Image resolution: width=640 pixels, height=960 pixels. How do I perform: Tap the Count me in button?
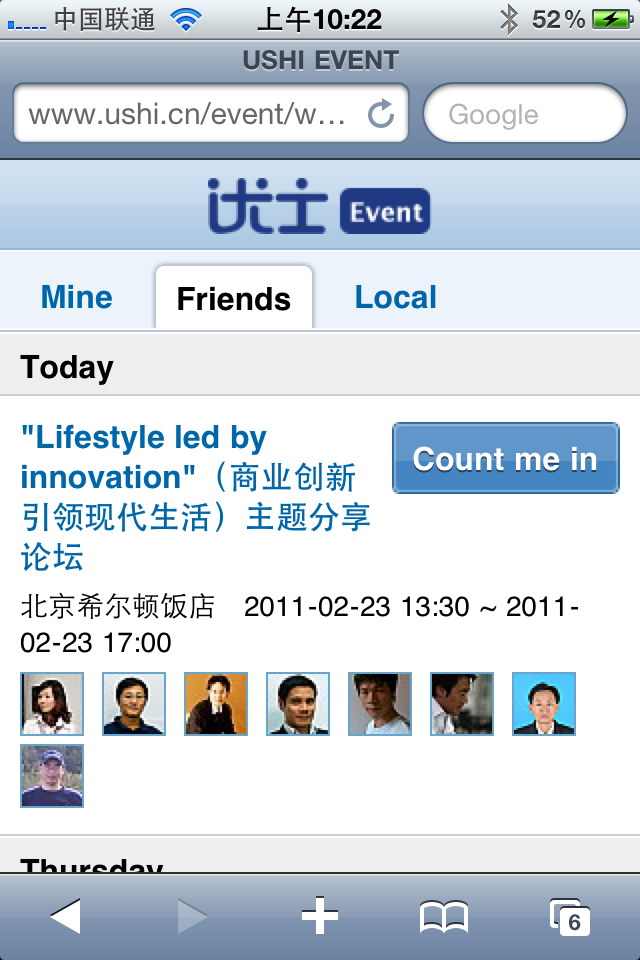click(505, 459)
